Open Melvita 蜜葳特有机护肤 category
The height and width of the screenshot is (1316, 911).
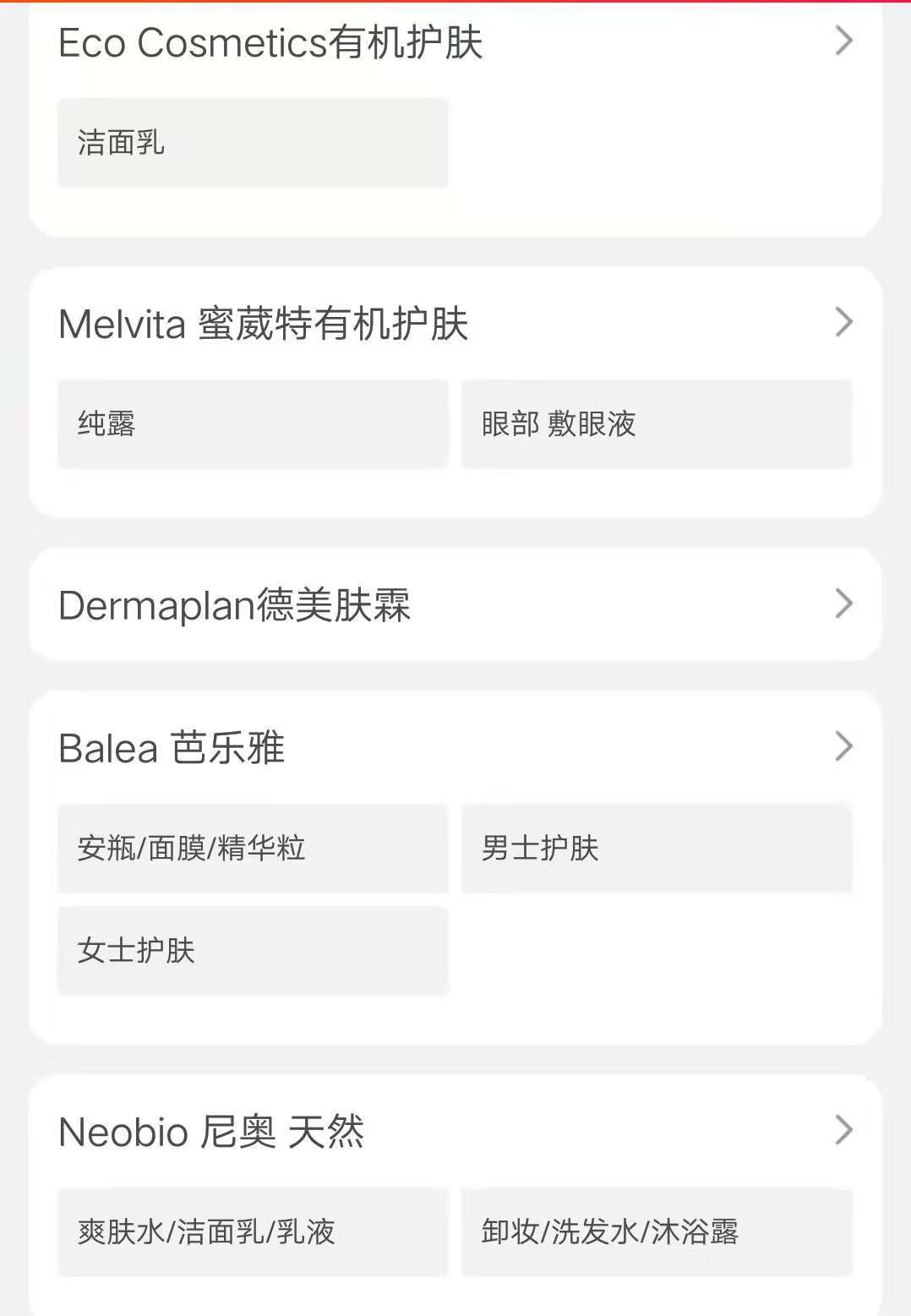tap(264, 324)
